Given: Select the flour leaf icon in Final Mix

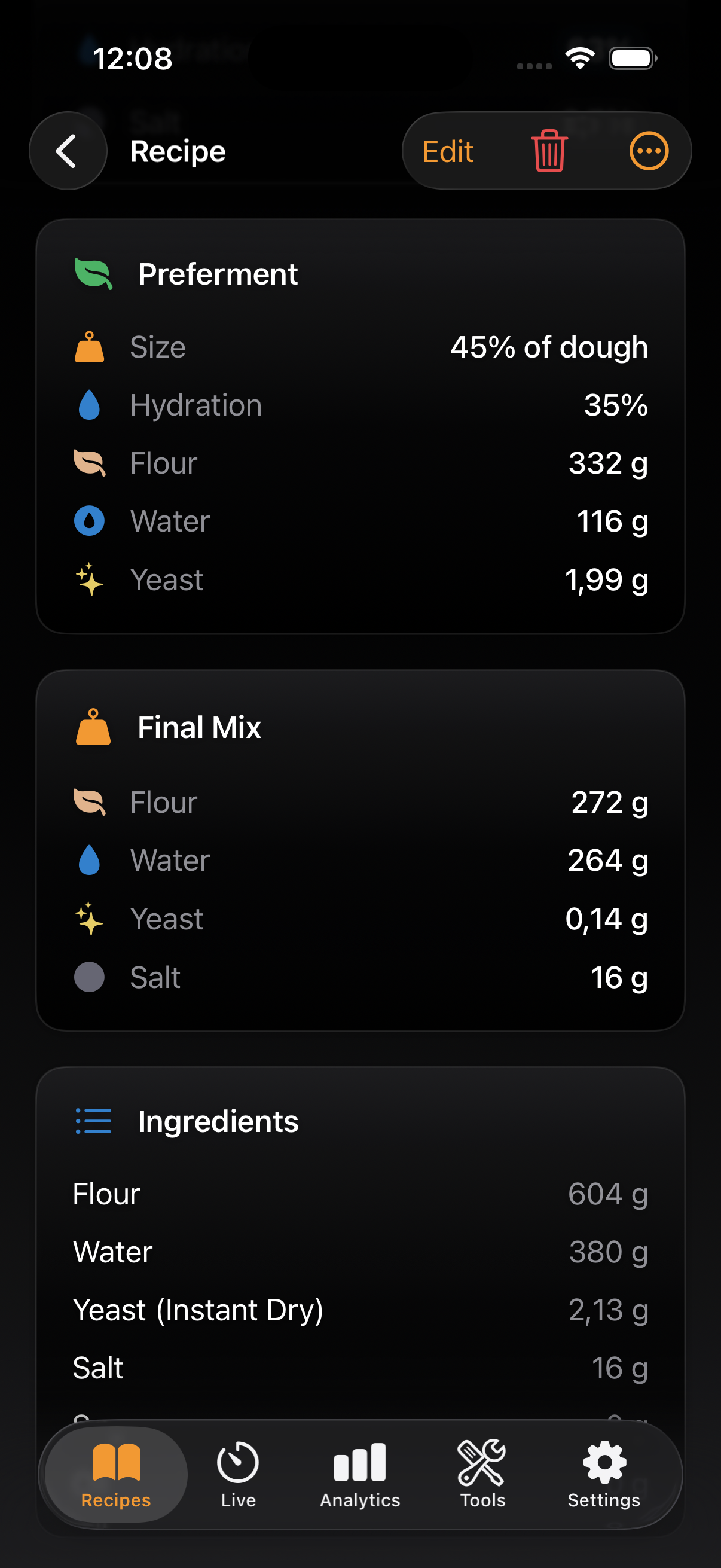Looking at the screenshot, I should pyautogui.click(x=90, y=803).
